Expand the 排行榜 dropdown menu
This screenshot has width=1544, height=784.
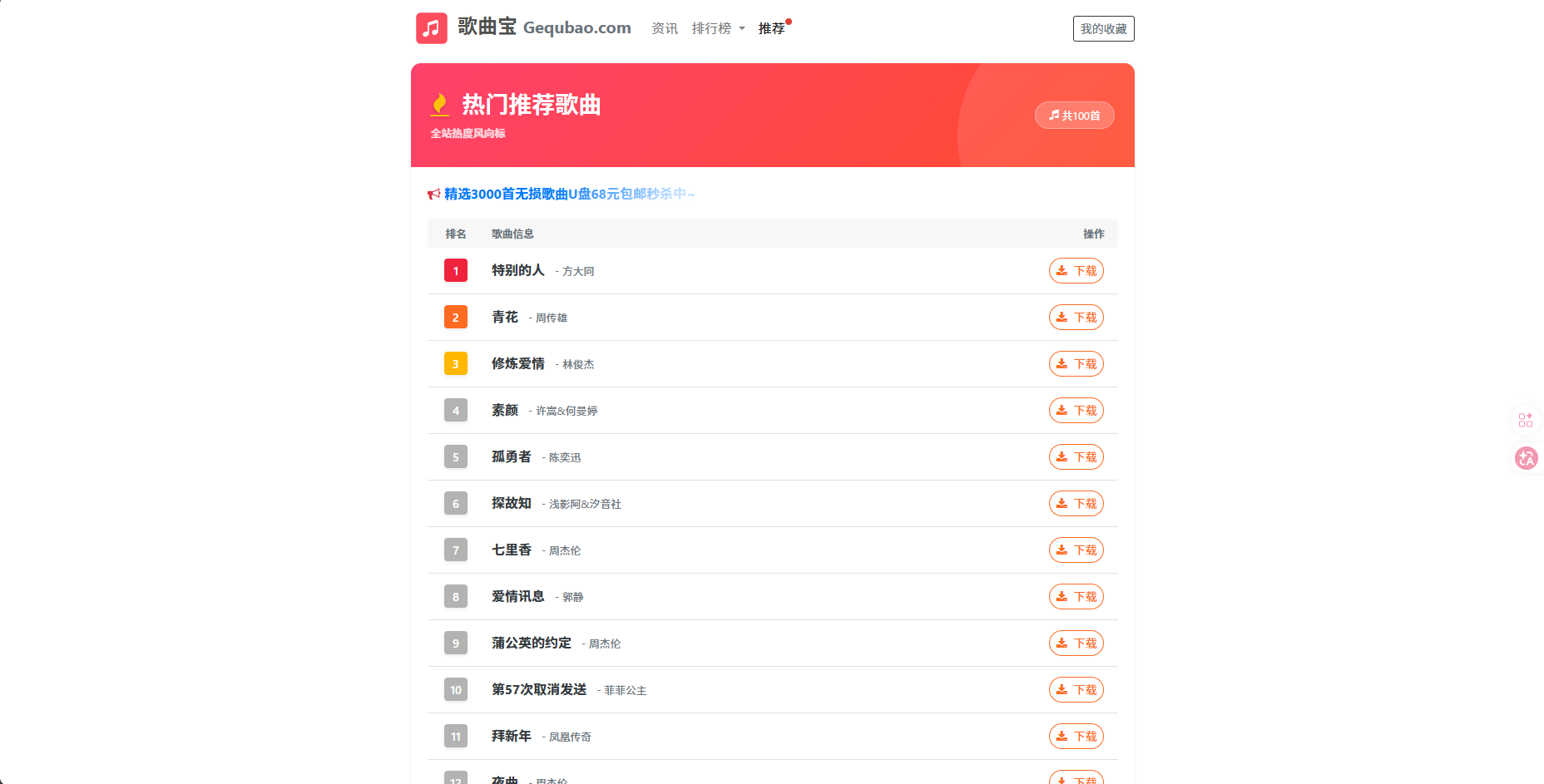click(x=717, y=28)
